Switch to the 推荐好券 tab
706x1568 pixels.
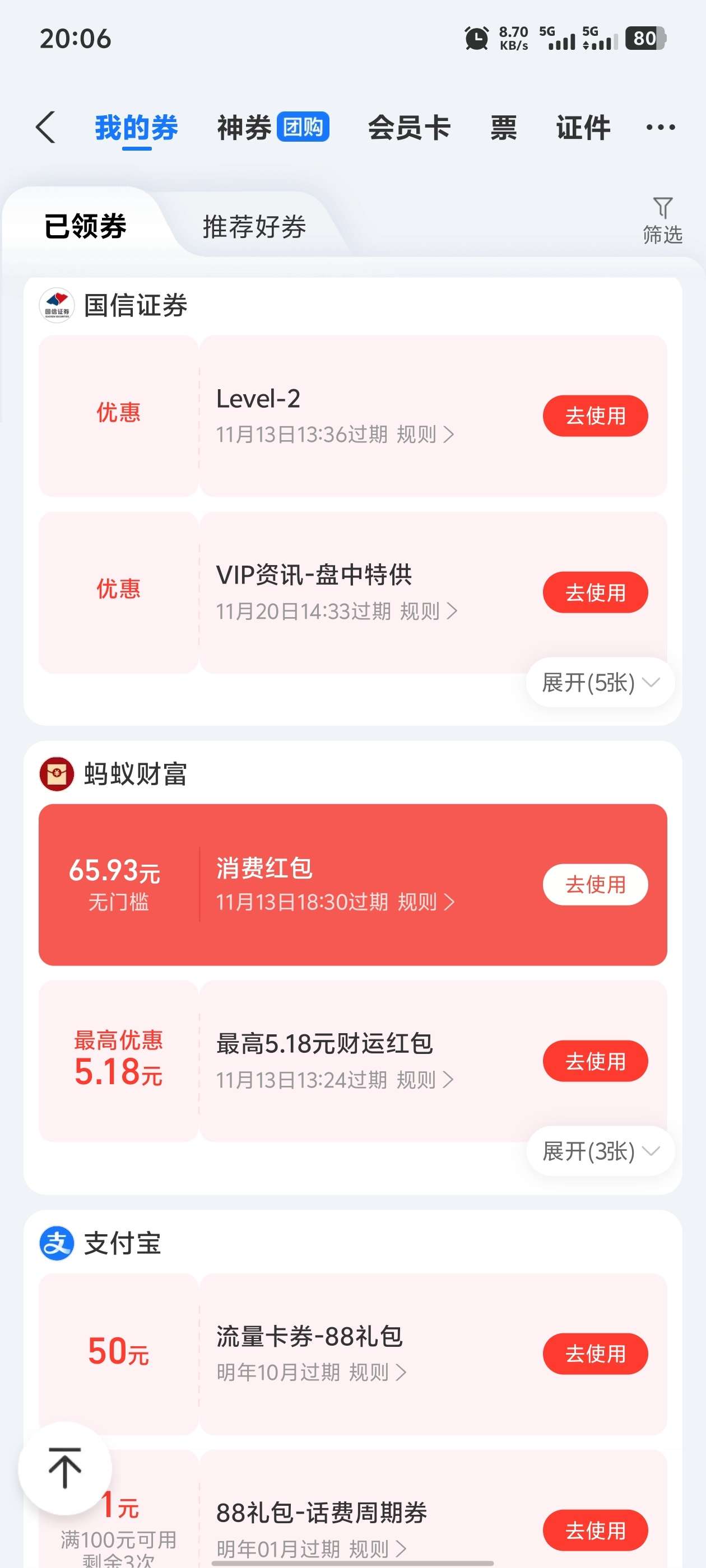coord(254,226)
